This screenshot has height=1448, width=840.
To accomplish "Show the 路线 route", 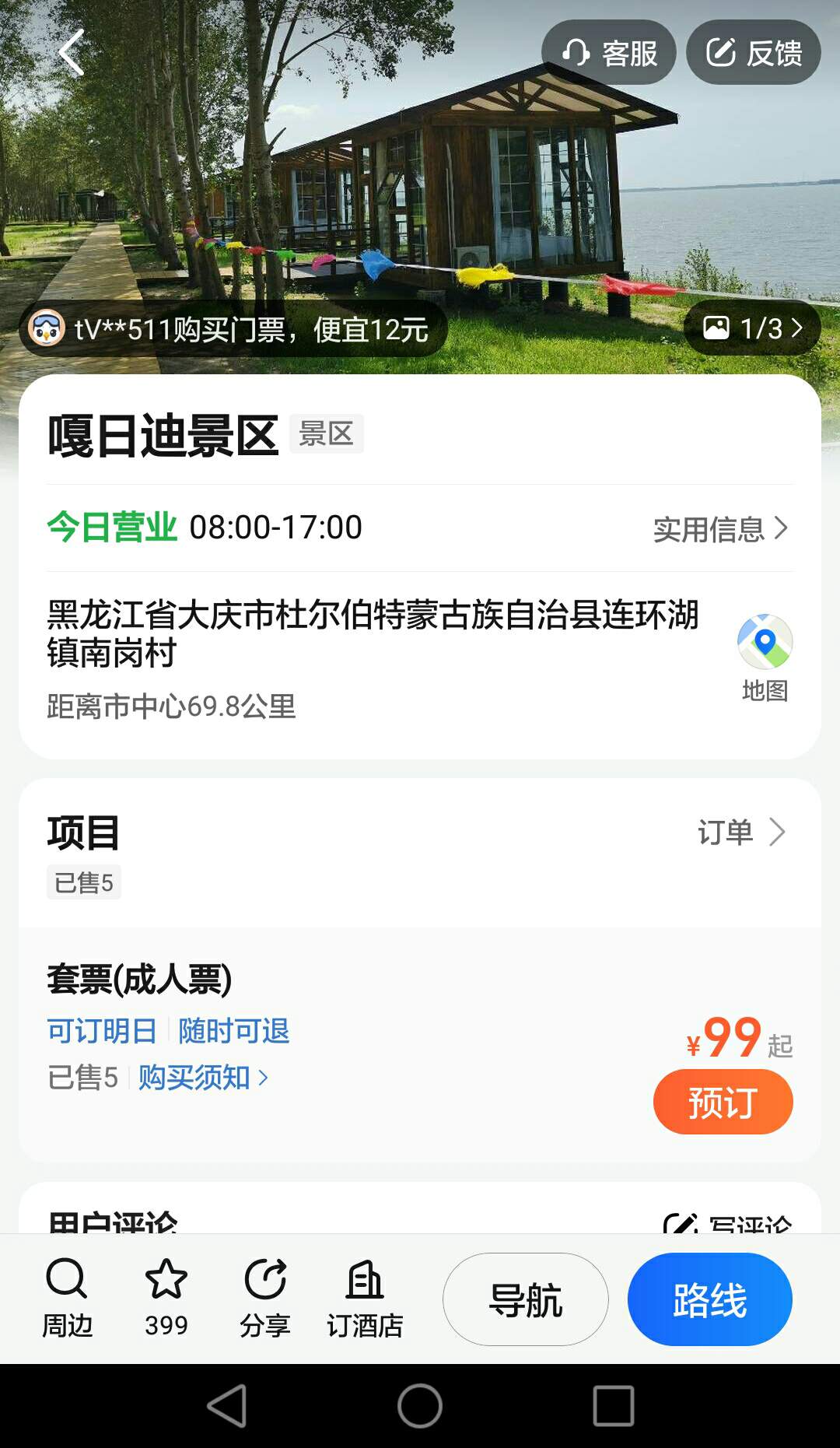I will pos(709,1299).
